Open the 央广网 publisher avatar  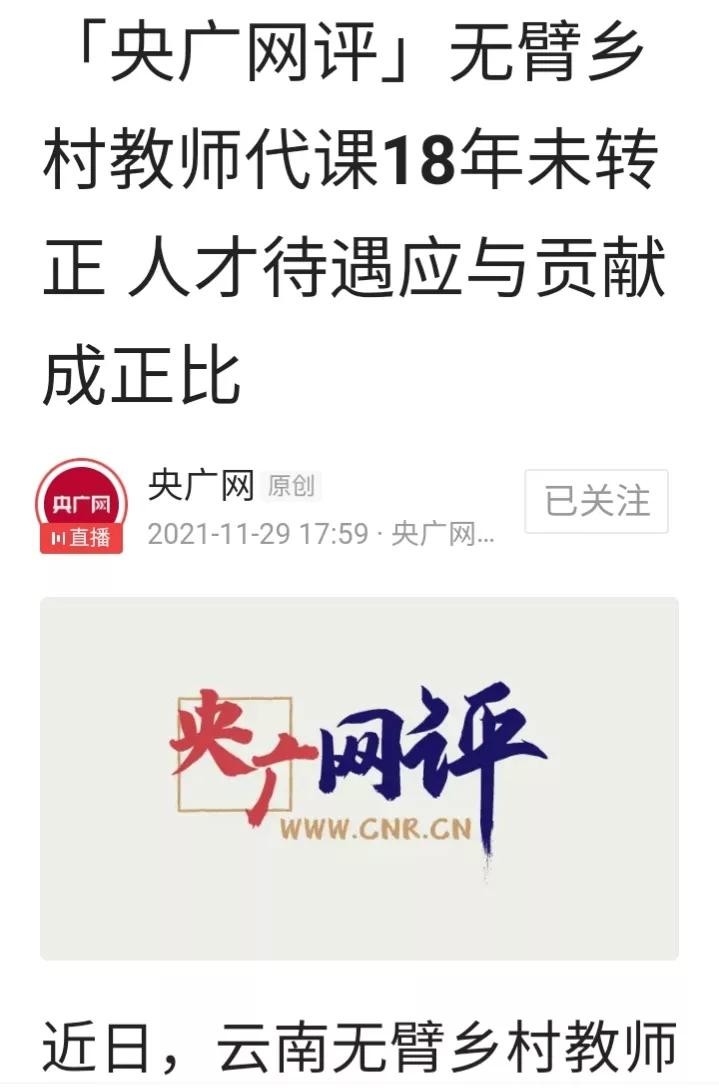[81, 503]
